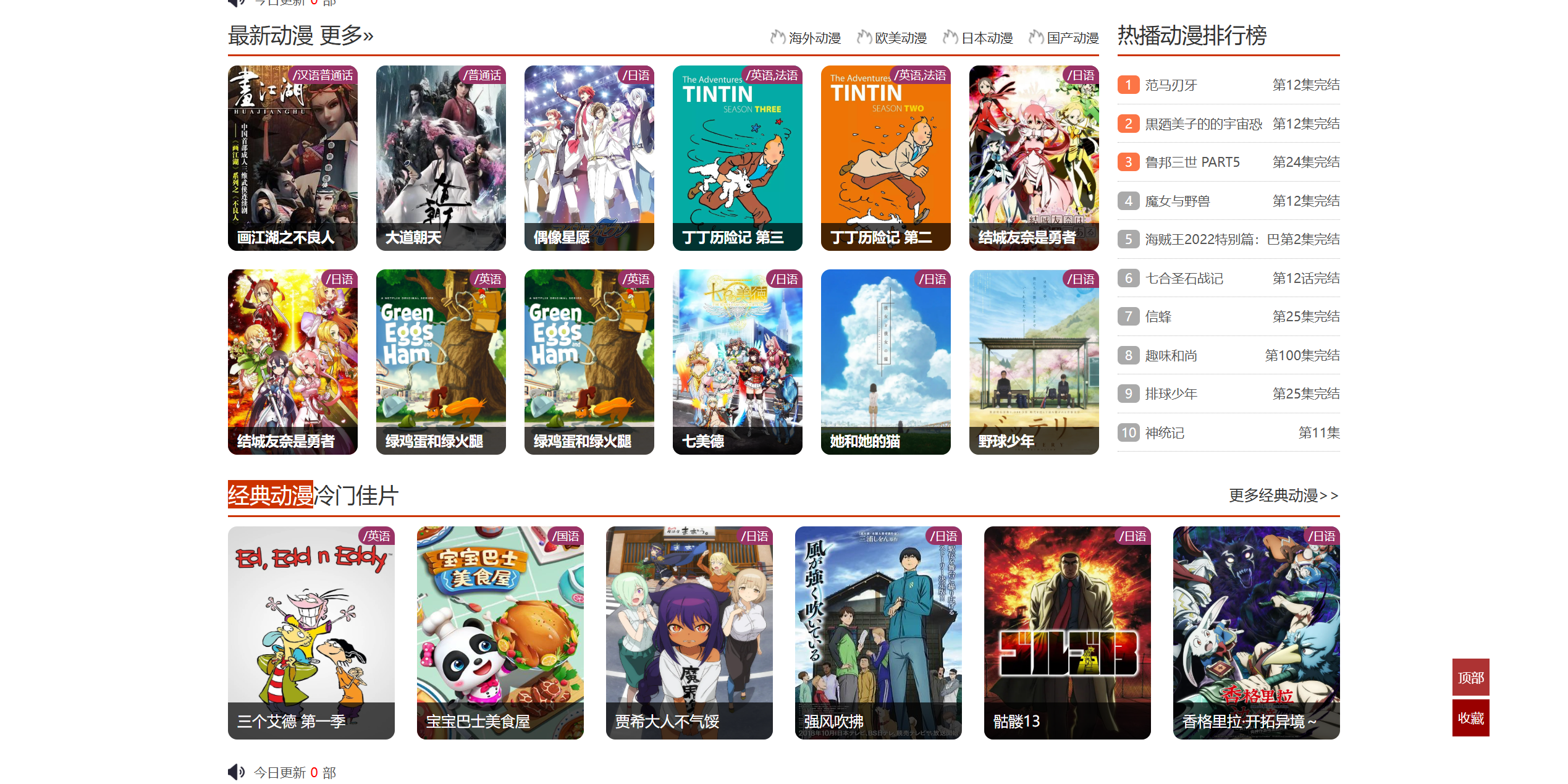Viewport: 1568px width, 784px height.
Task: Open 三个艾德 第一季 classic card
Action: point(311,632)
